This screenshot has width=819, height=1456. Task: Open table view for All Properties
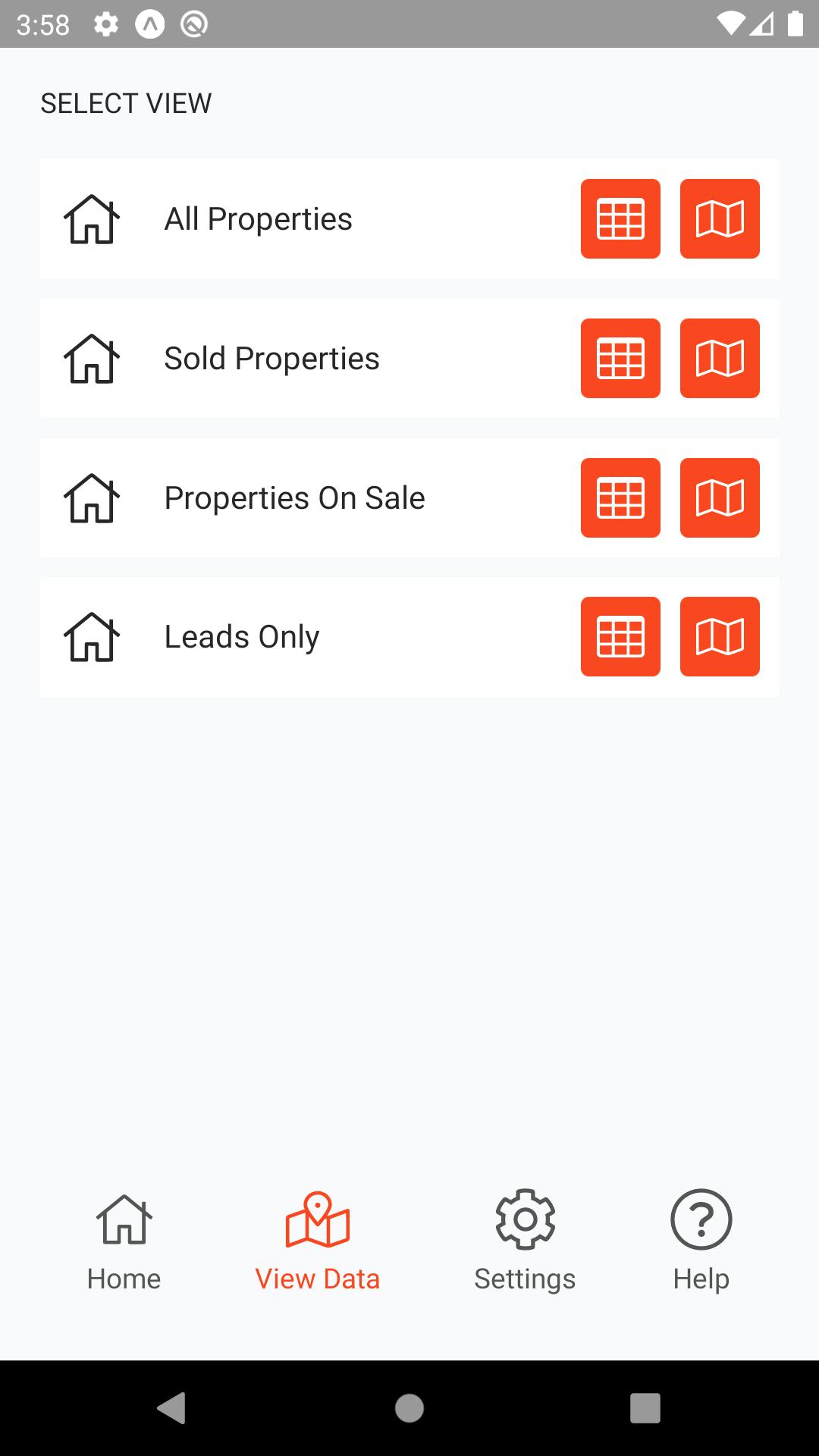point(620,219)
